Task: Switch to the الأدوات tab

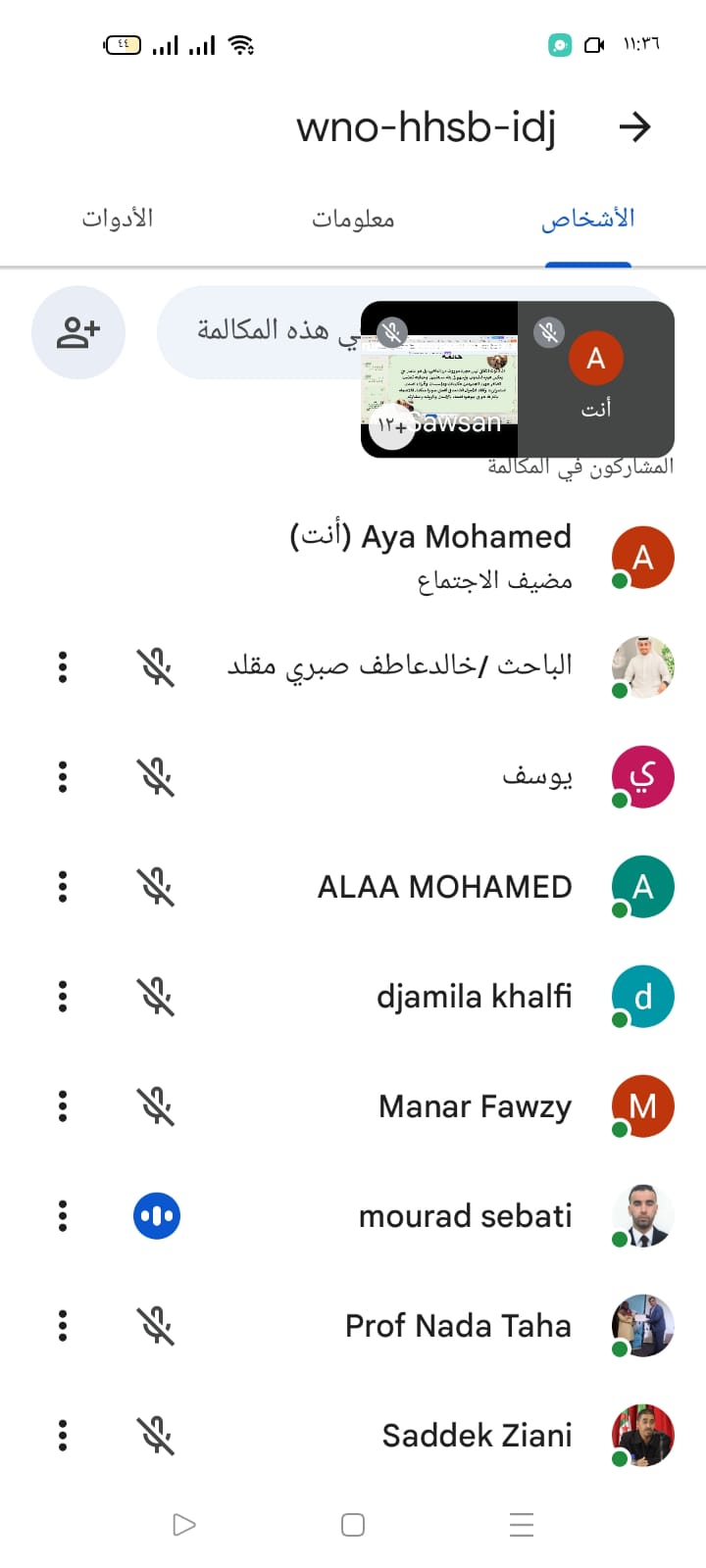Action: tap(118, 218)
